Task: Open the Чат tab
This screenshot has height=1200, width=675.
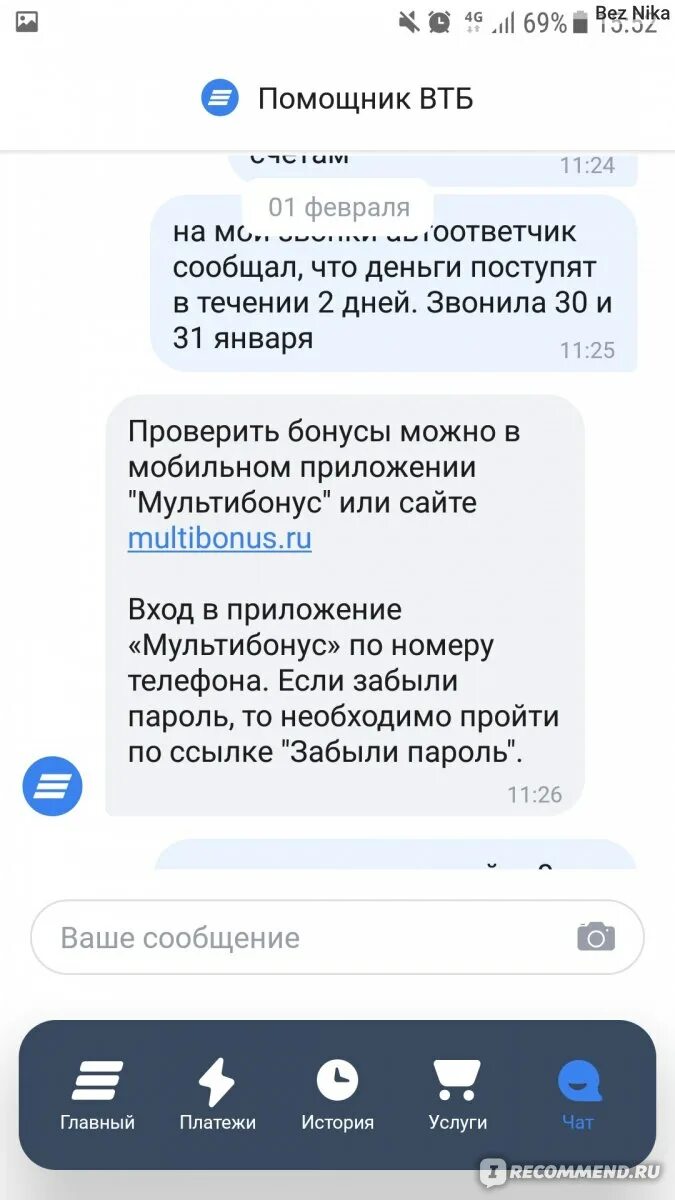Action: pyautogui.click(x=578, y=1095)
